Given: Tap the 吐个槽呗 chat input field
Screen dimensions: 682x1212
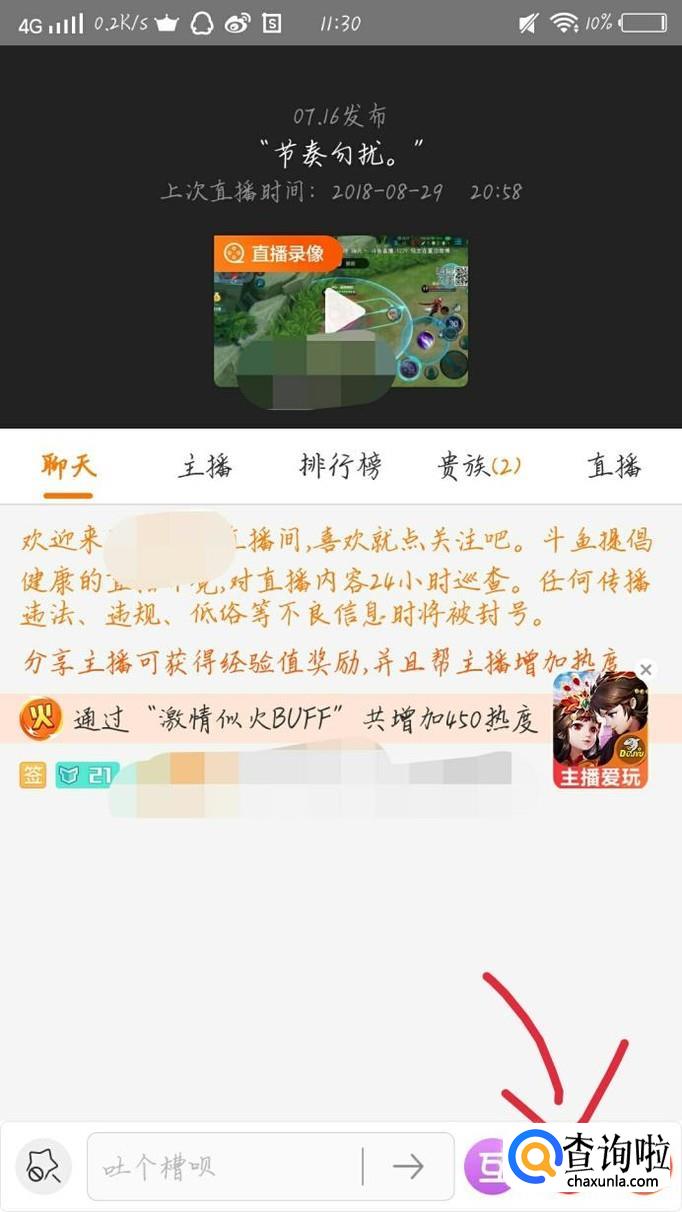Looking at the screenshot, I should pyautogui.click(x=225, y=1166).
